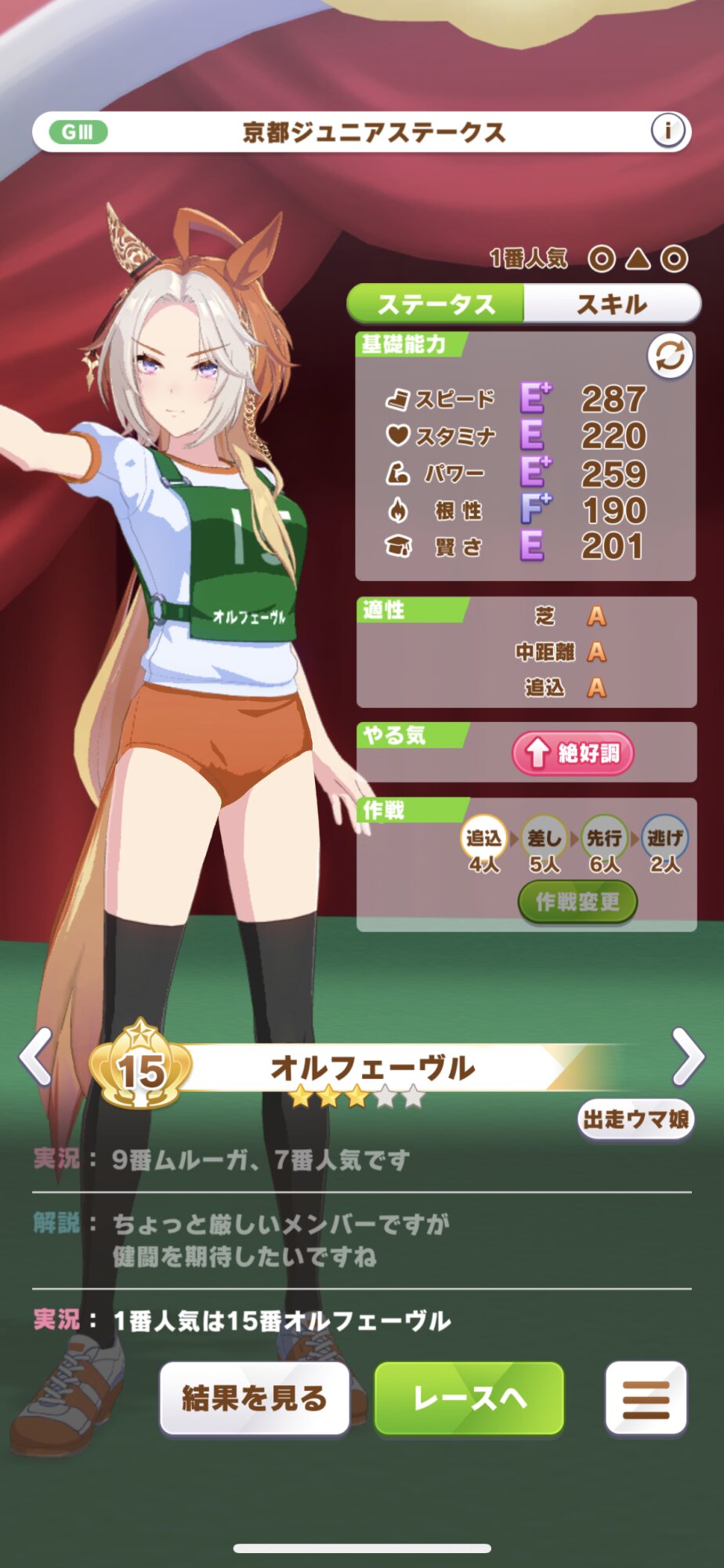Start the race with レースへ

click(469, 1399)
